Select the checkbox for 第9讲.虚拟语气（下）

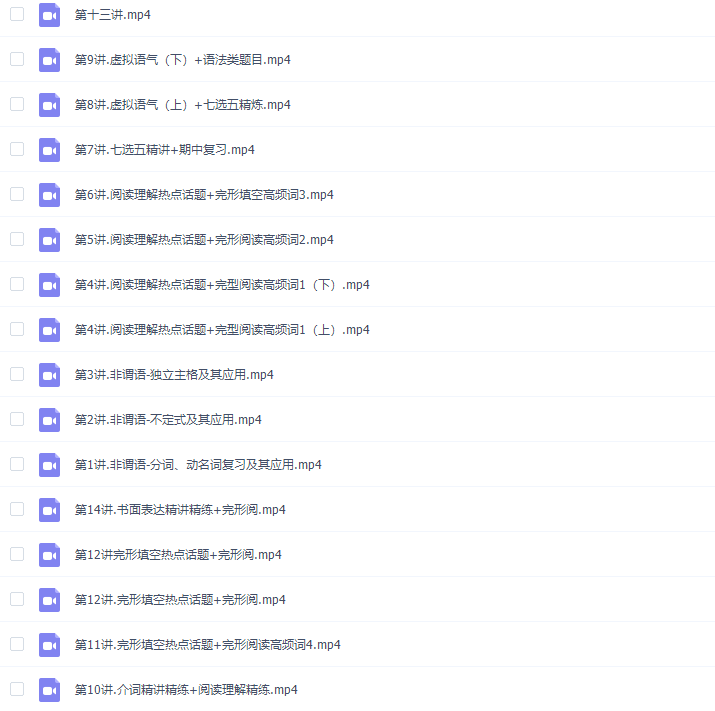(17, 59)
